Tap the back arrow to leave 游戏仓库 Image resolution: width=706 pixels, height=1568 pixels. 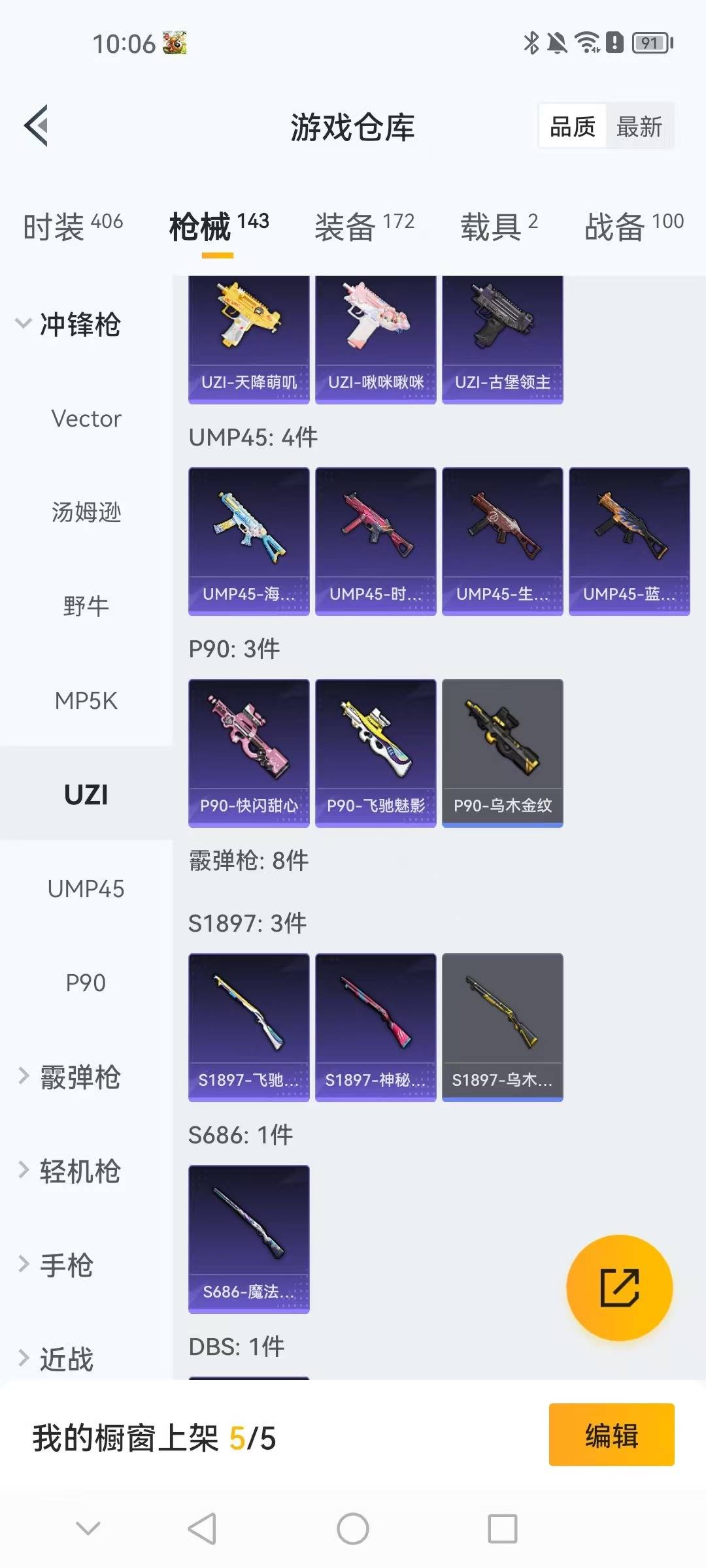coord(37,127)
